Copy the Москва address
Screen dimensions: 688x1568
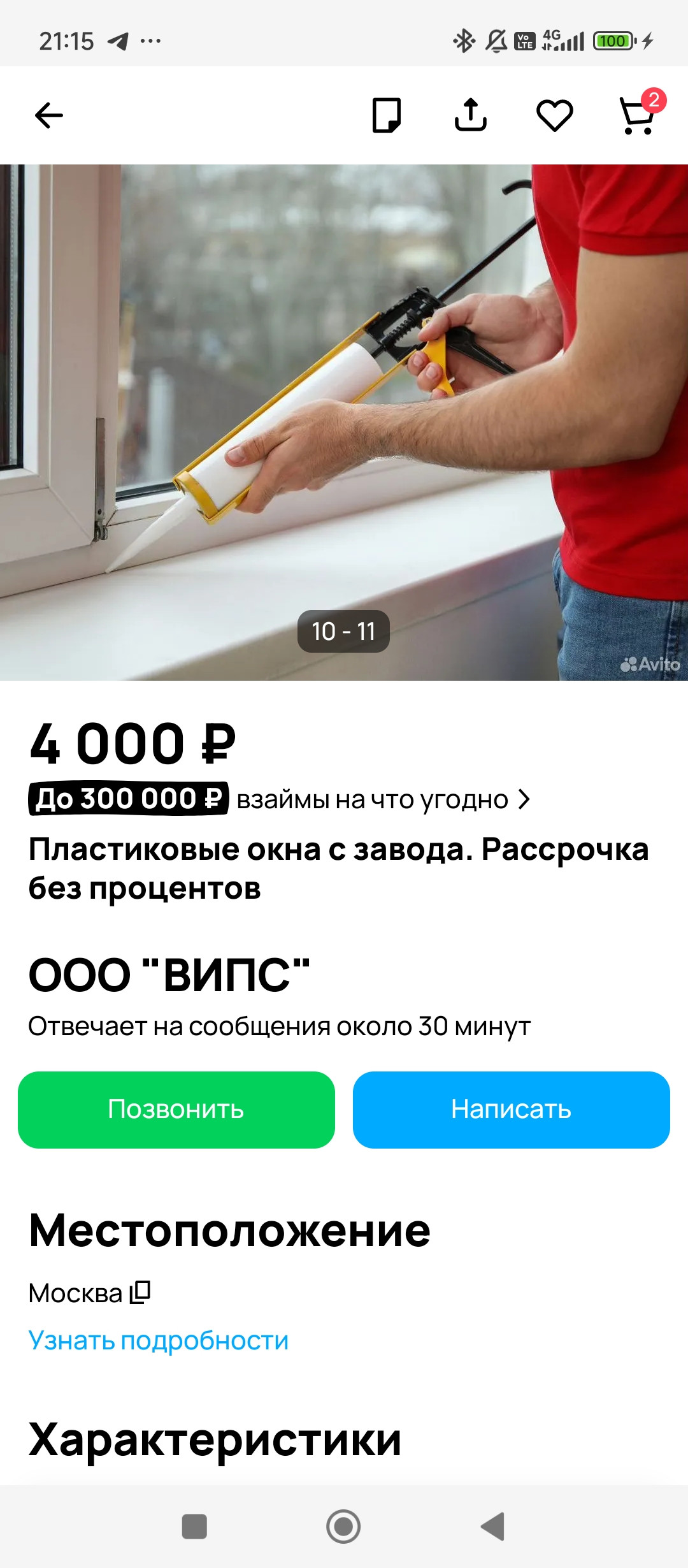click(x=140, y=1293)
